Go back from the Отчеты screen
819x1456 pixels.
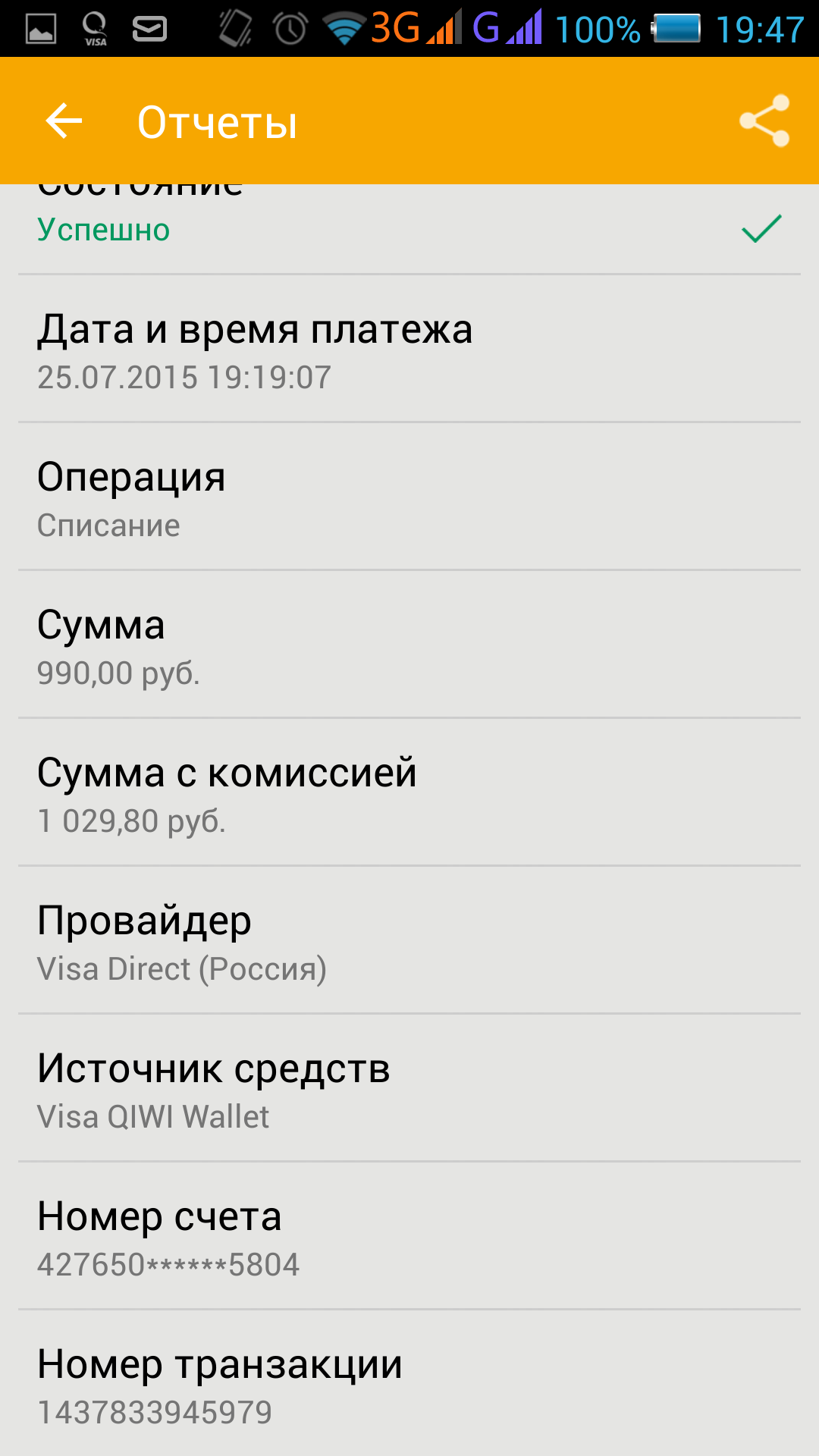pyautogui.click(x=64, y=121)
